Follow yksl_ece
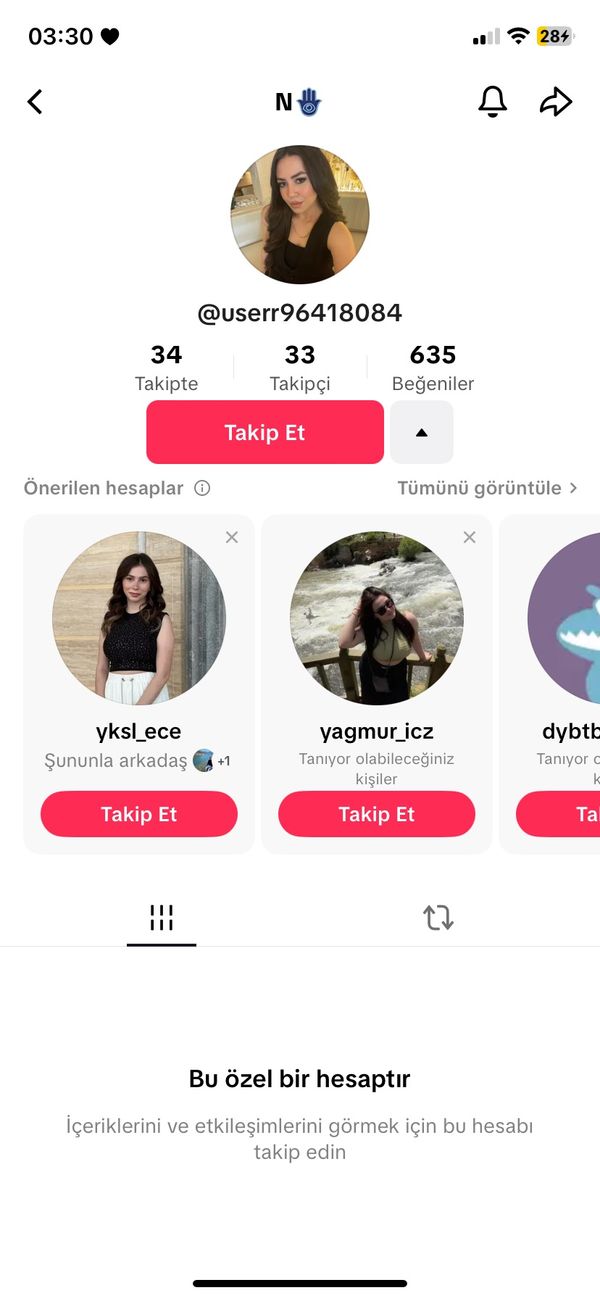This screenshot has height=1299, width=600. coord(139,814)
